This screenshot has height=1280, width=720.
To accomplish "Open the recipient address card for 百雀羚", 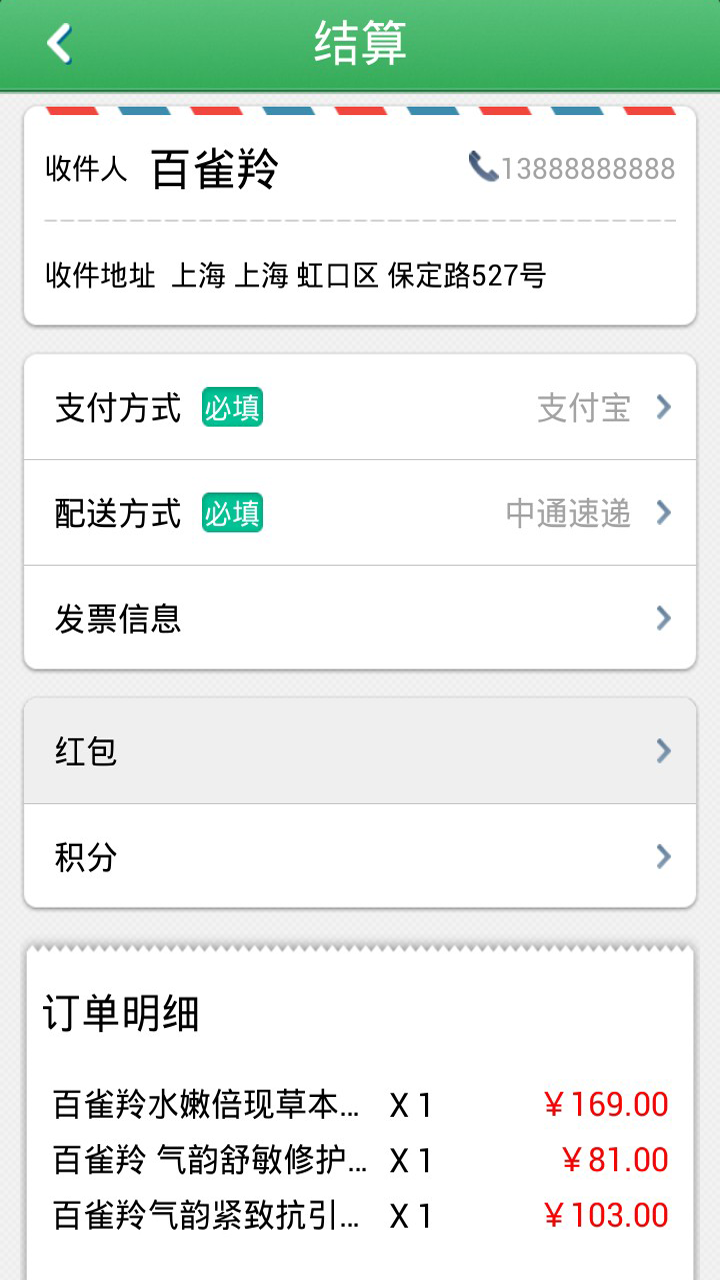I will 360,216.
